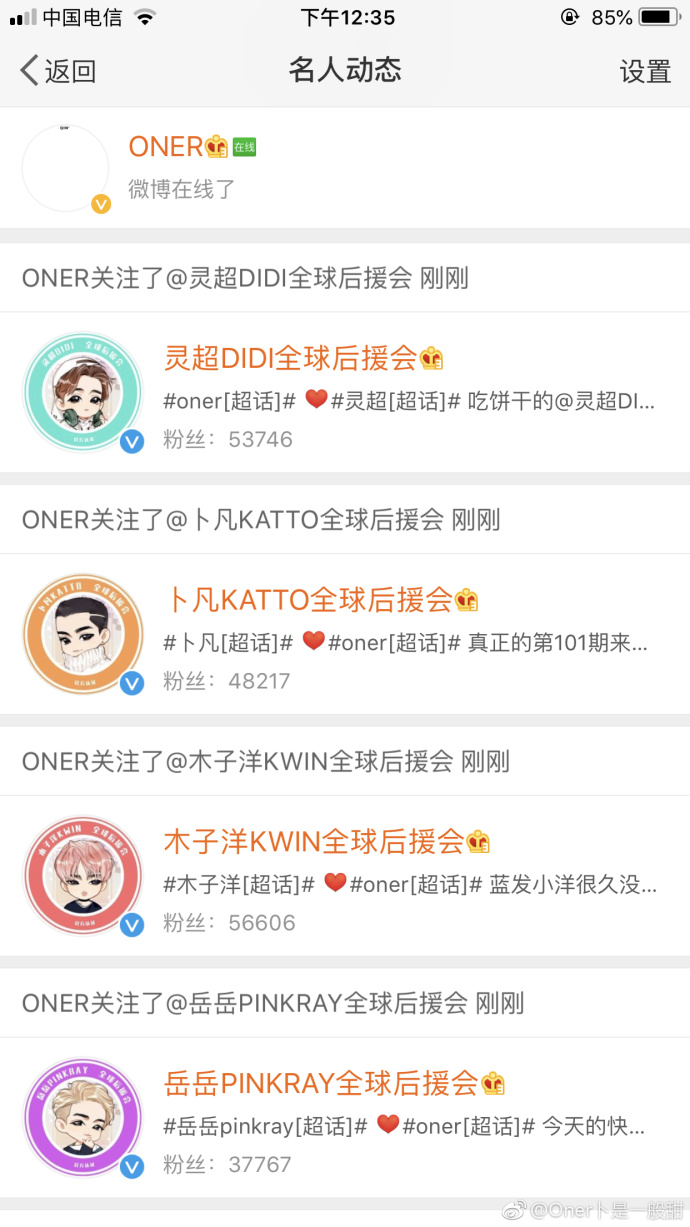Image resolution: width=690 pixels, height=1227 pixels.
Task: Open 卜凡KATTO全球后援会 profile card
Action: [345, 634]
